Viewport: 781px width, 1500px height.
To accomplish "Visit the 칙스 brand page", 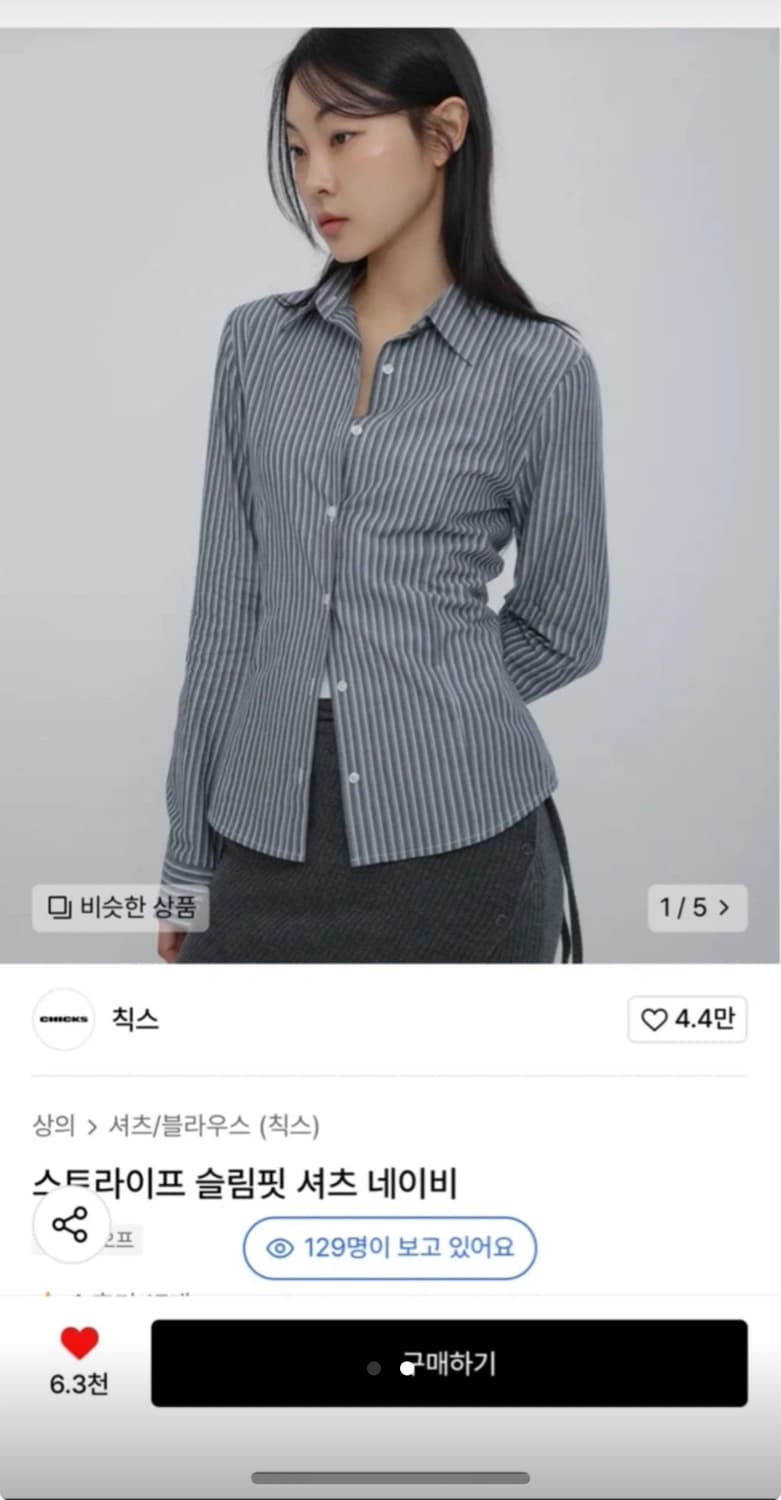I will [x=135, y=1019].
